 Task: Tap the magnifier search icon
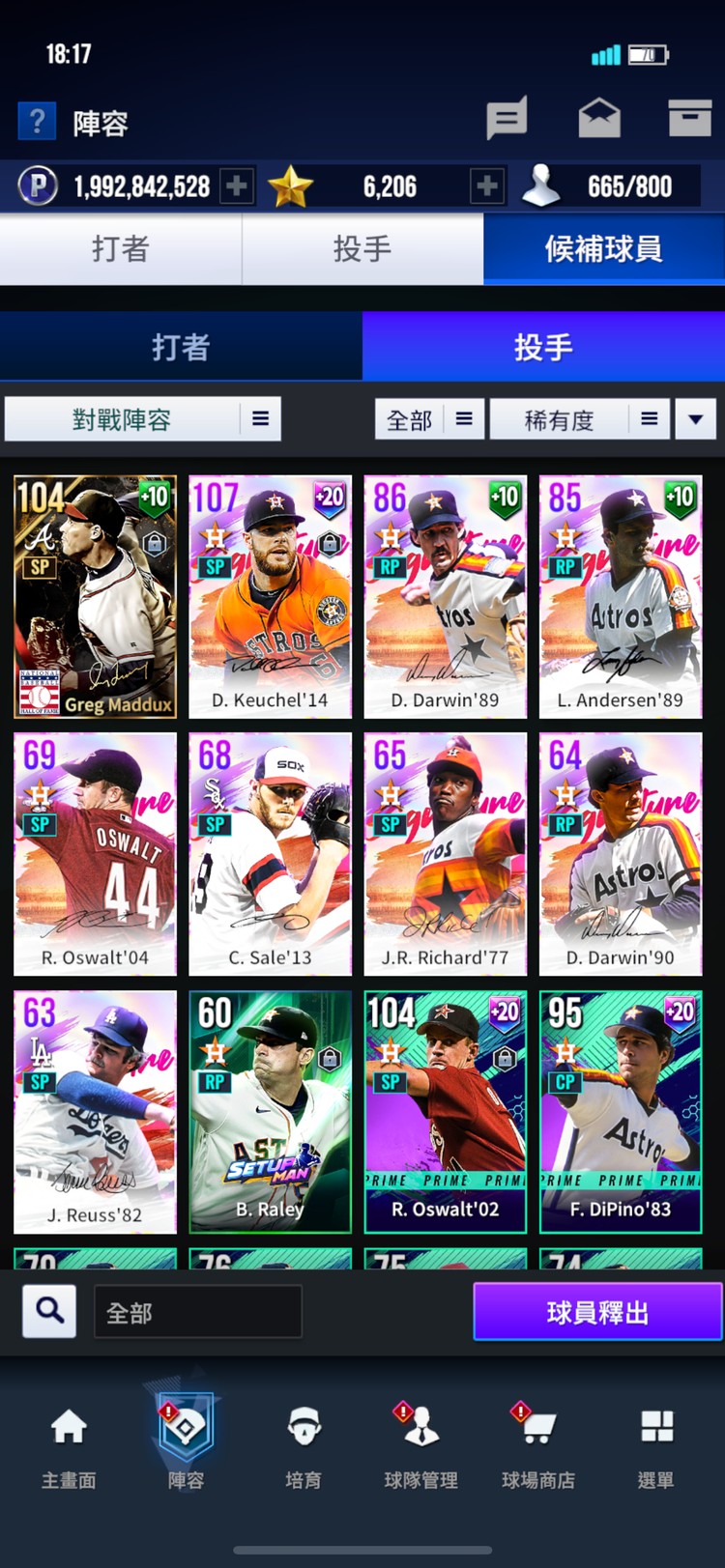(49, 1311)
